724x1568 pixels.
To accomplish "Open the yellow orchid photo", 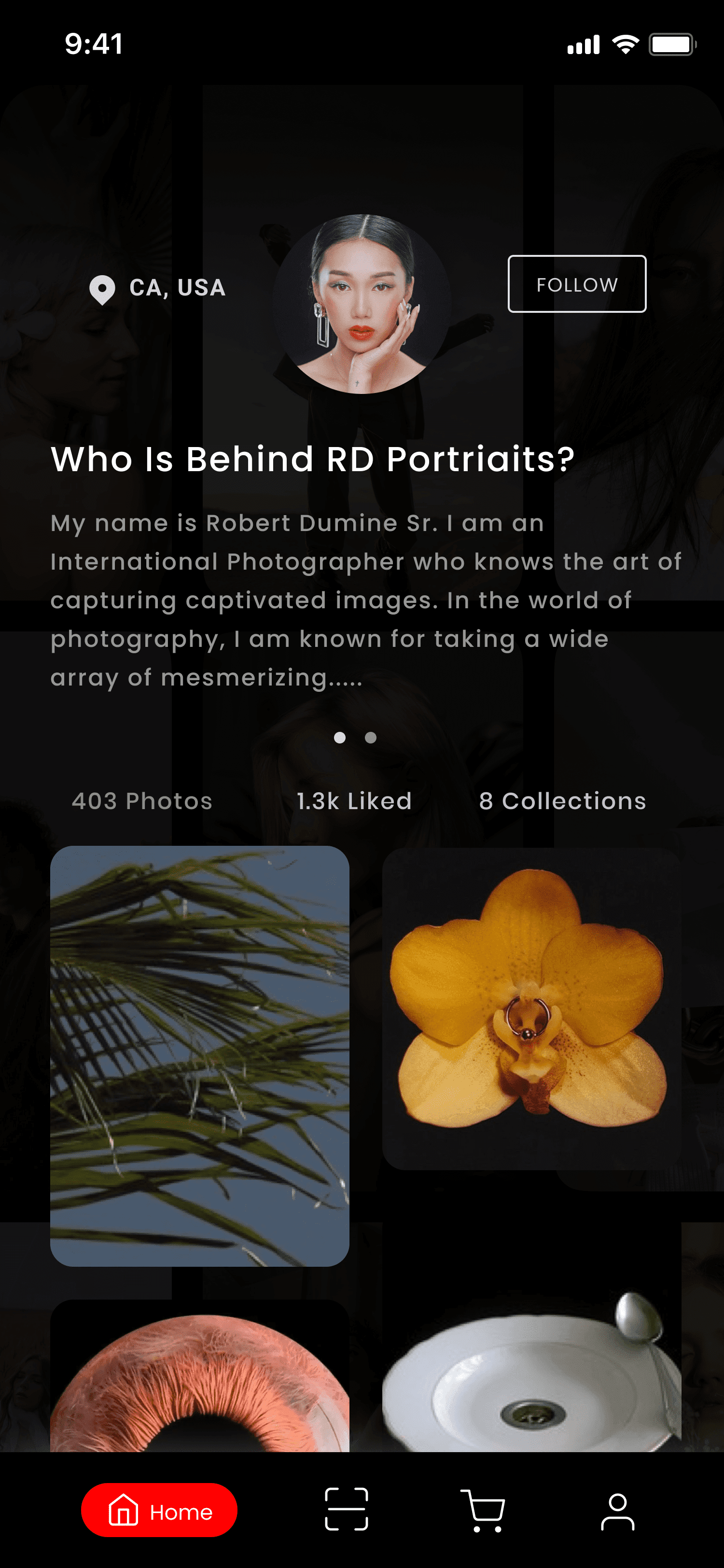I will coord(531,1008).
